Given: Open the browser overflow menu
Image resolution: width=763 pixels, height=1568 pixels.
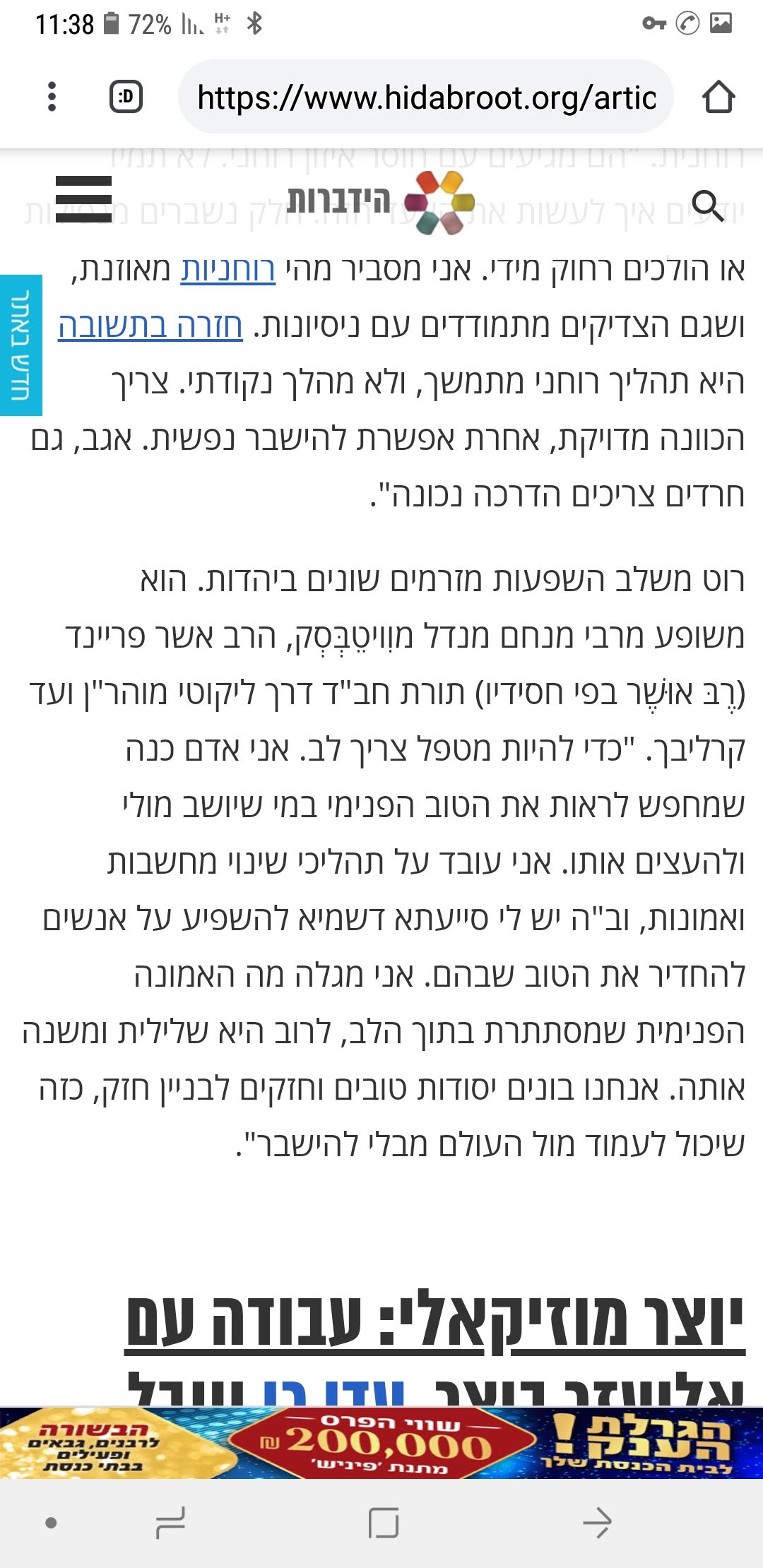Looking at the screenshot, I should tap(52, 97).
